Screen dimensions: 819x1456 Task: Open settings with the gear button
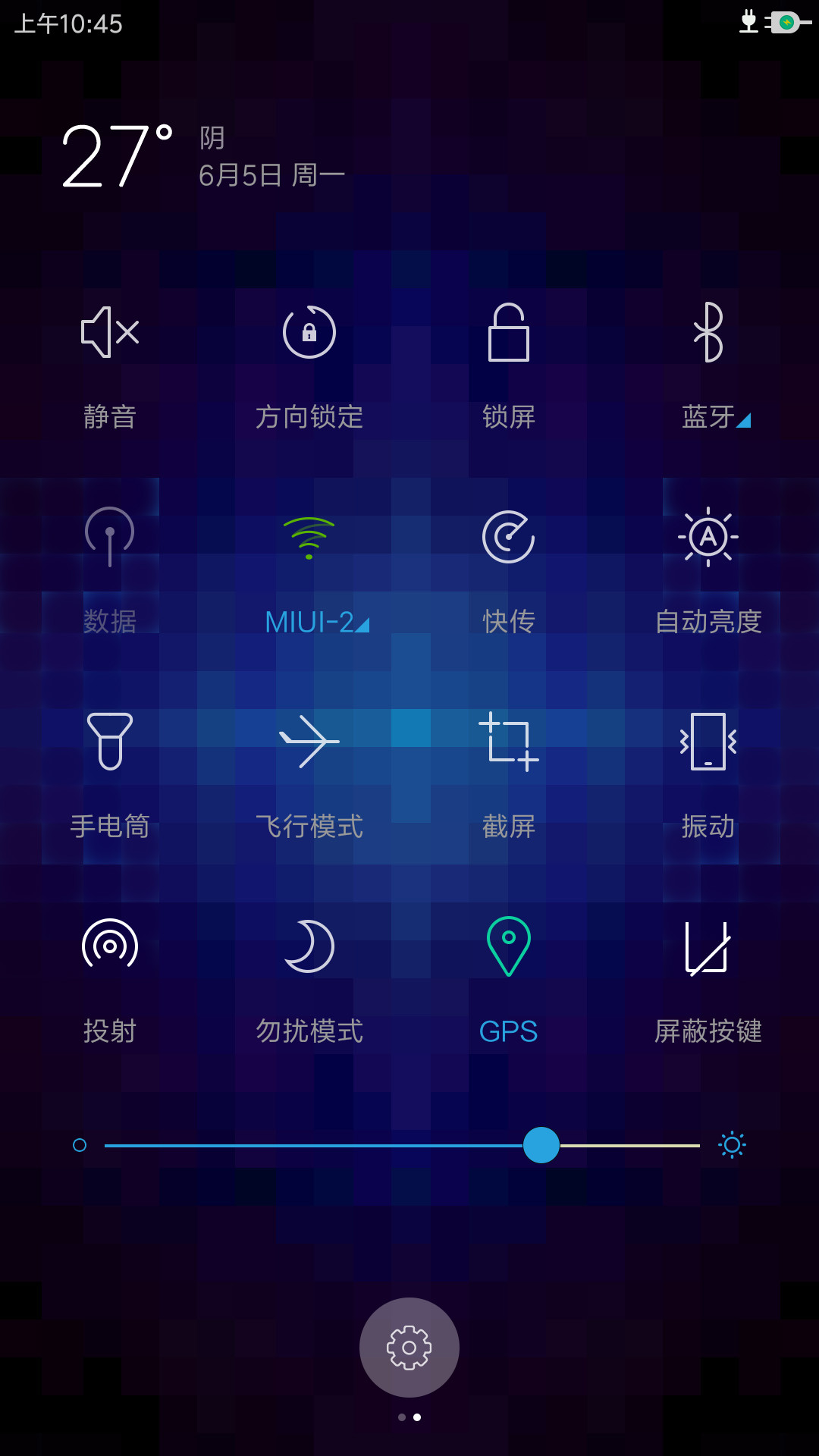tap(409, 1348)
